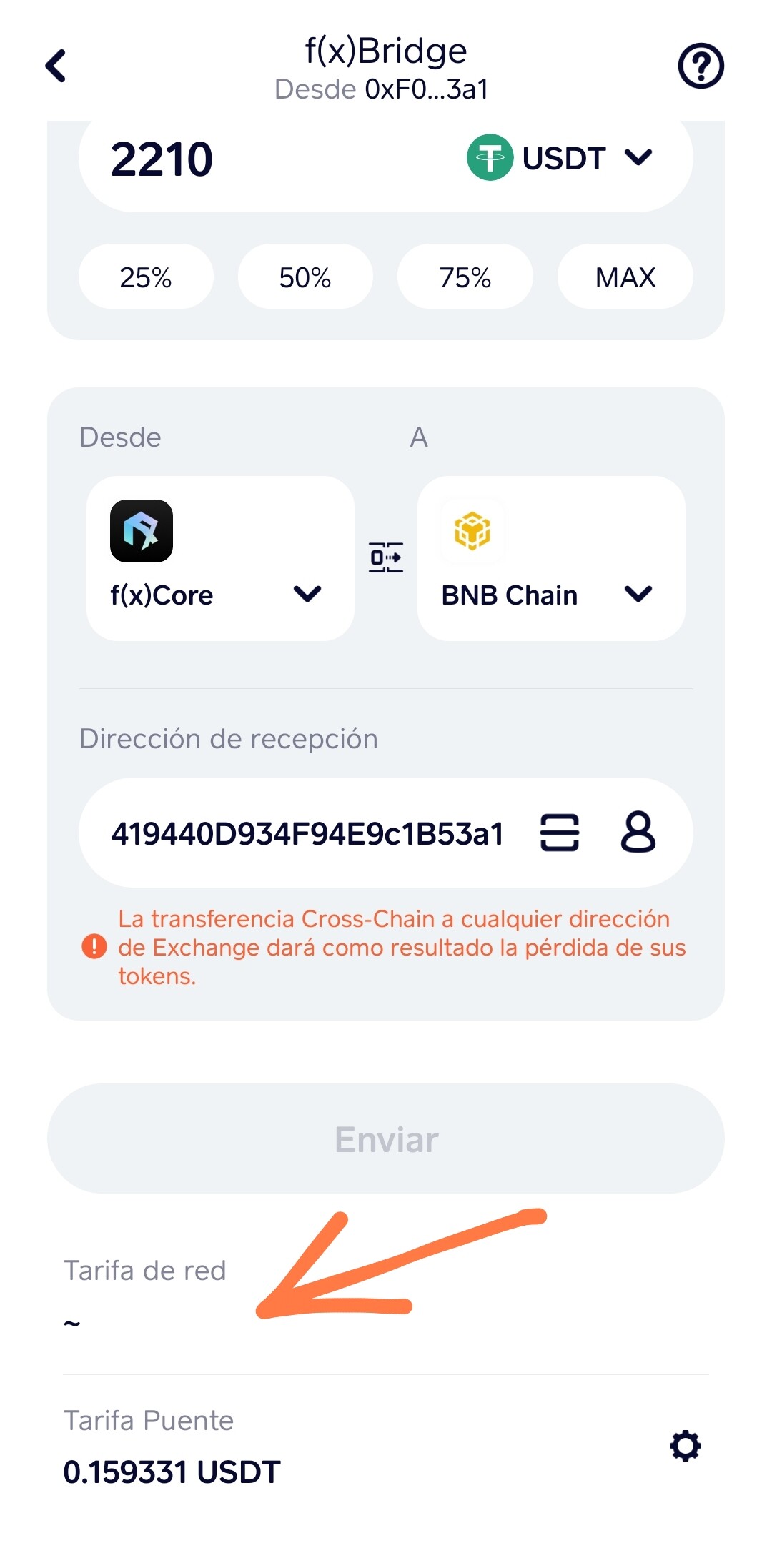Choose the 75% amount chip

coord(465,277)
